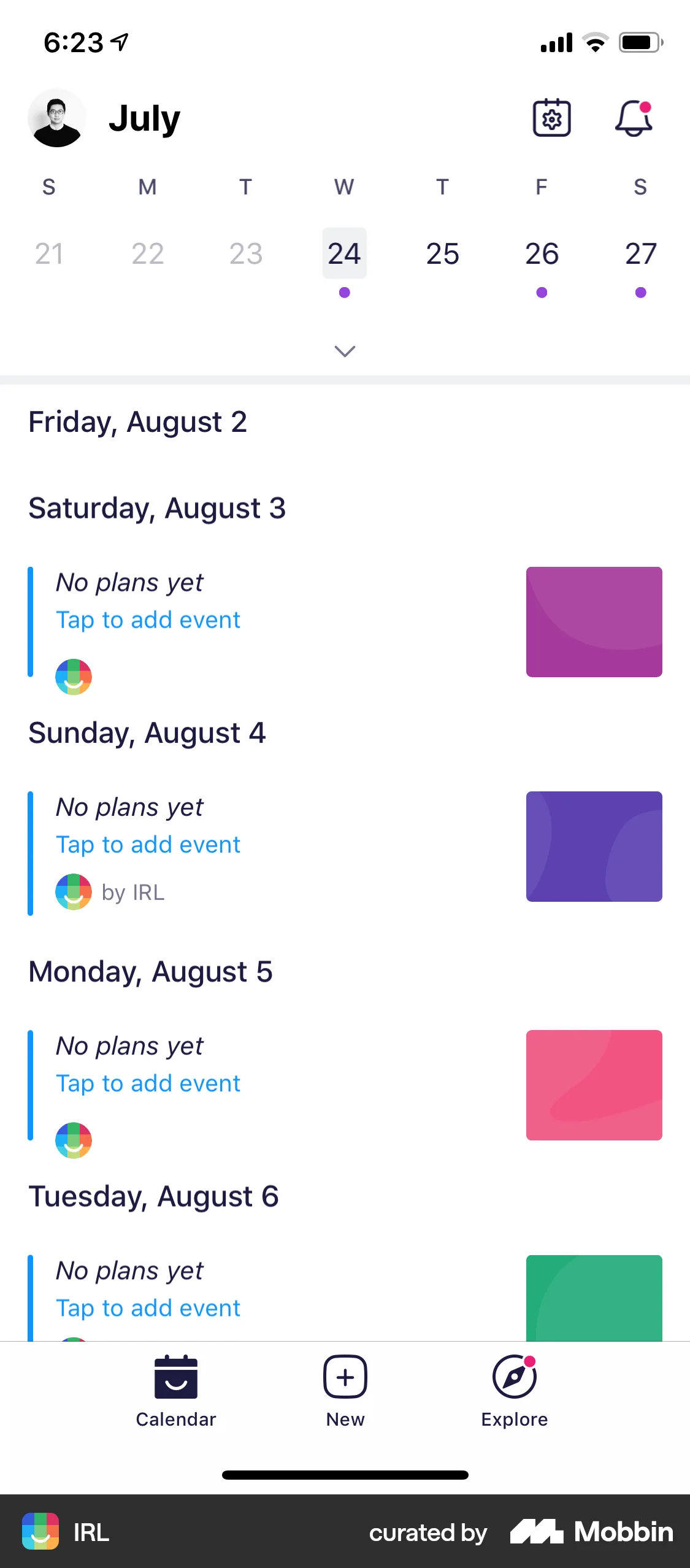Select Friday the 26th with the purple dot
The image size is (690, 1568).
click(x=540, y=253)
